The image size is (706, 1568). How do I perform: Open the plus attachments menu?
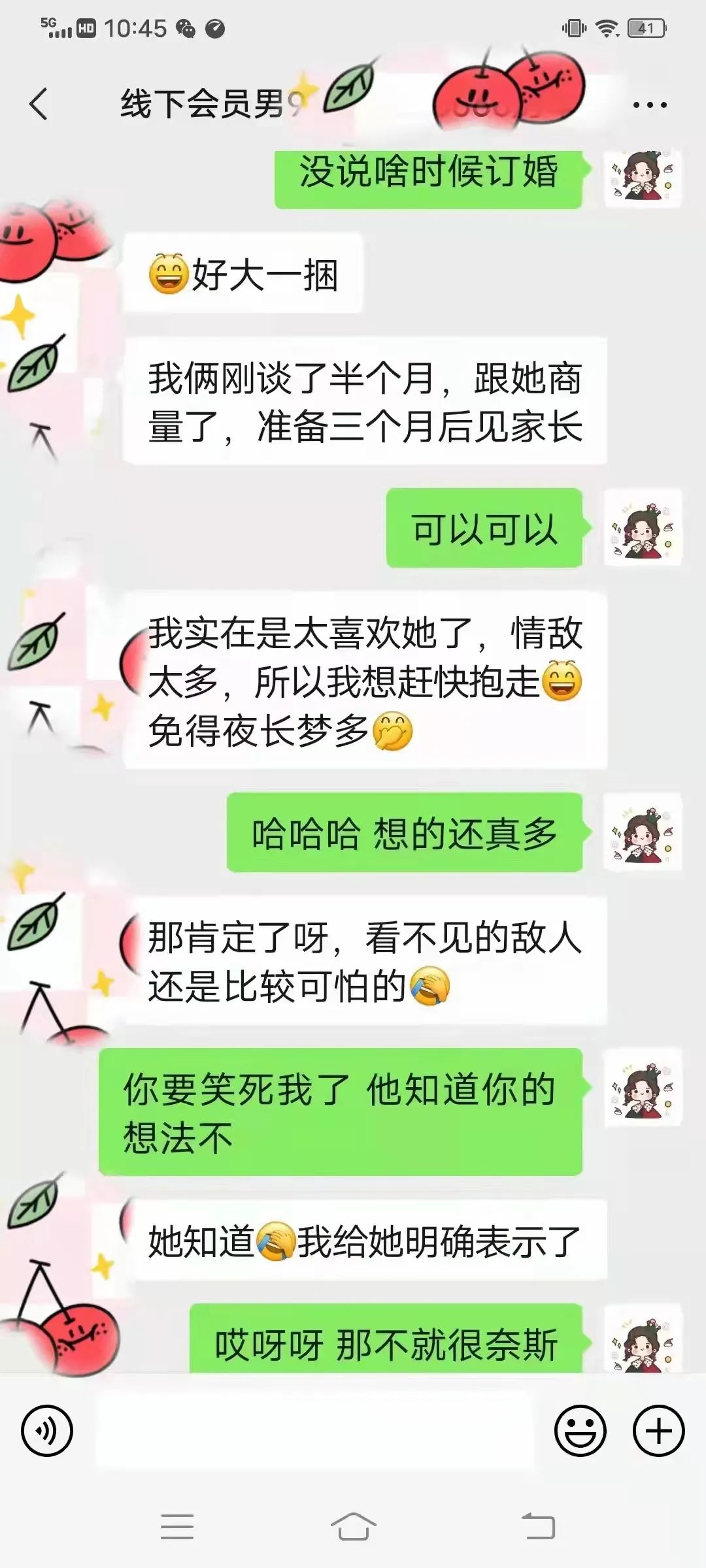[x=658, y=1431]
